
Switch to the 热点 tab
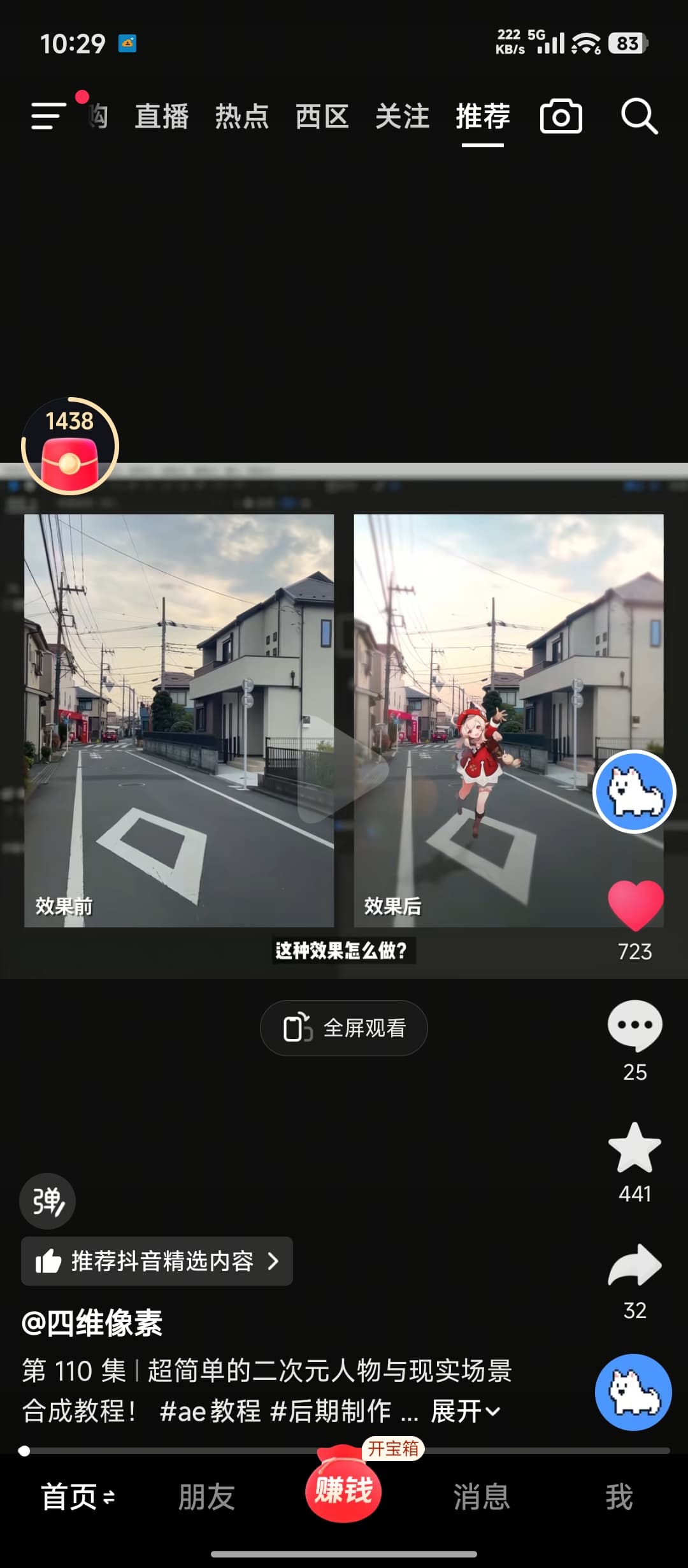pos(242,117)
